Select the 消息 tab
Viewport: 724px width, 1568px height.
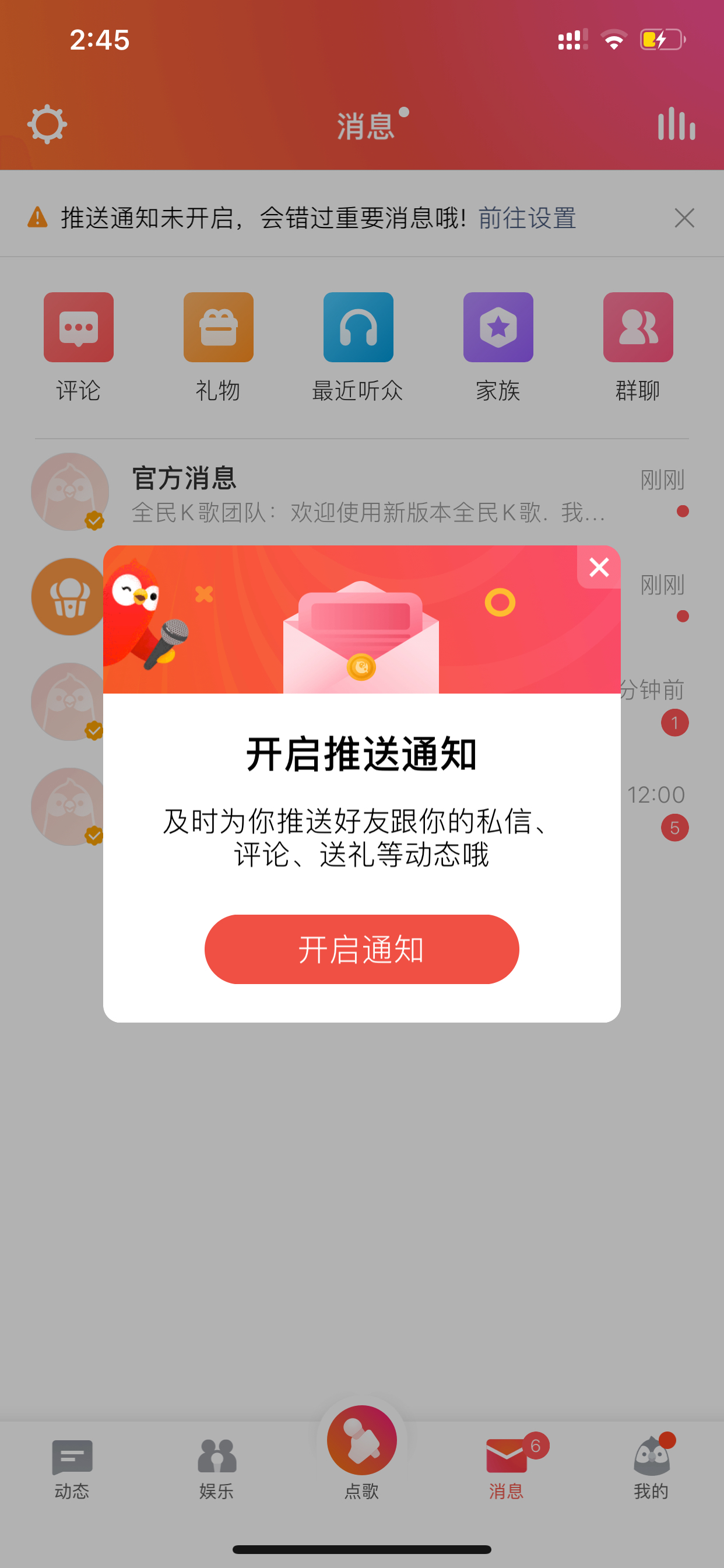[506, 1469]
